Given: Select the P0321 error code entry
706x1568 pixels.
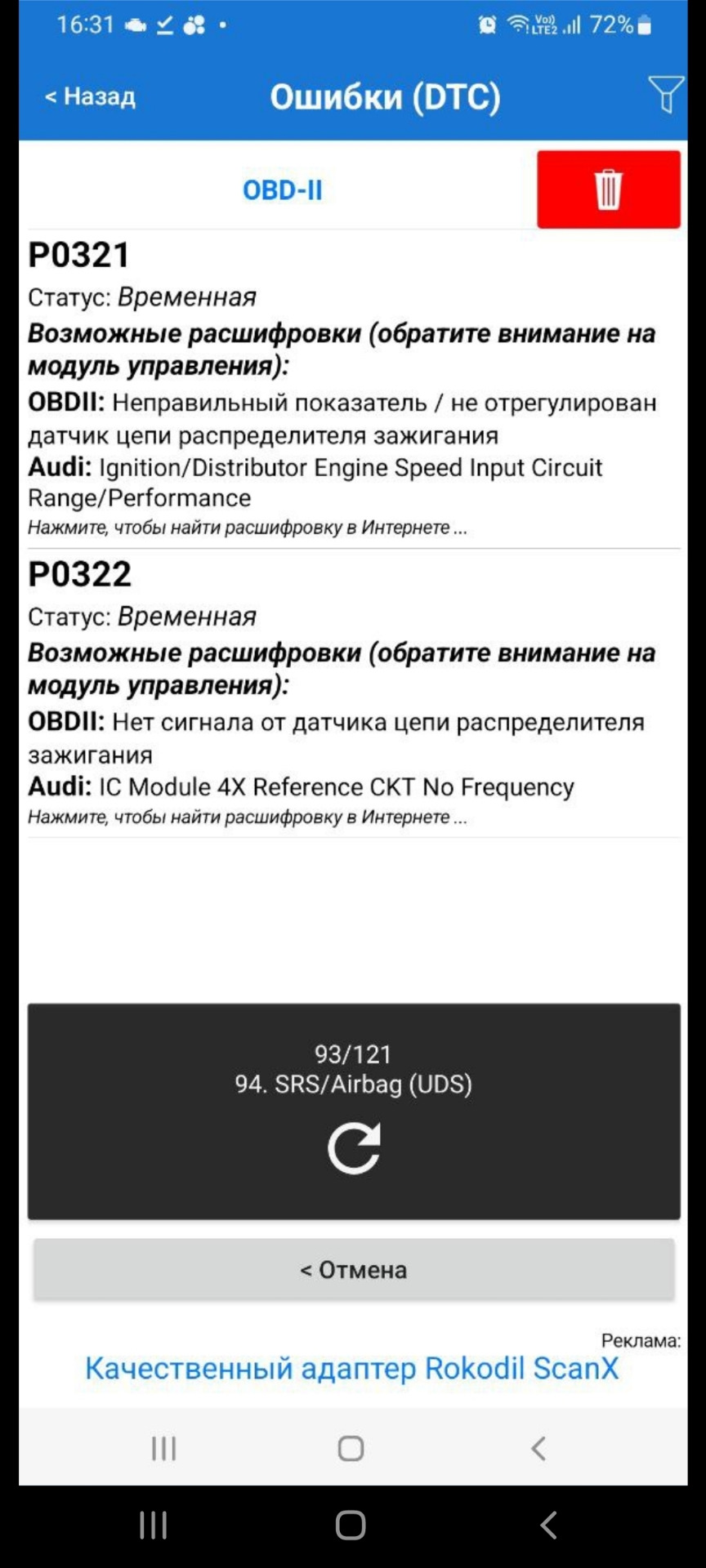Looking at the screenshot, I should pos(79,254).
